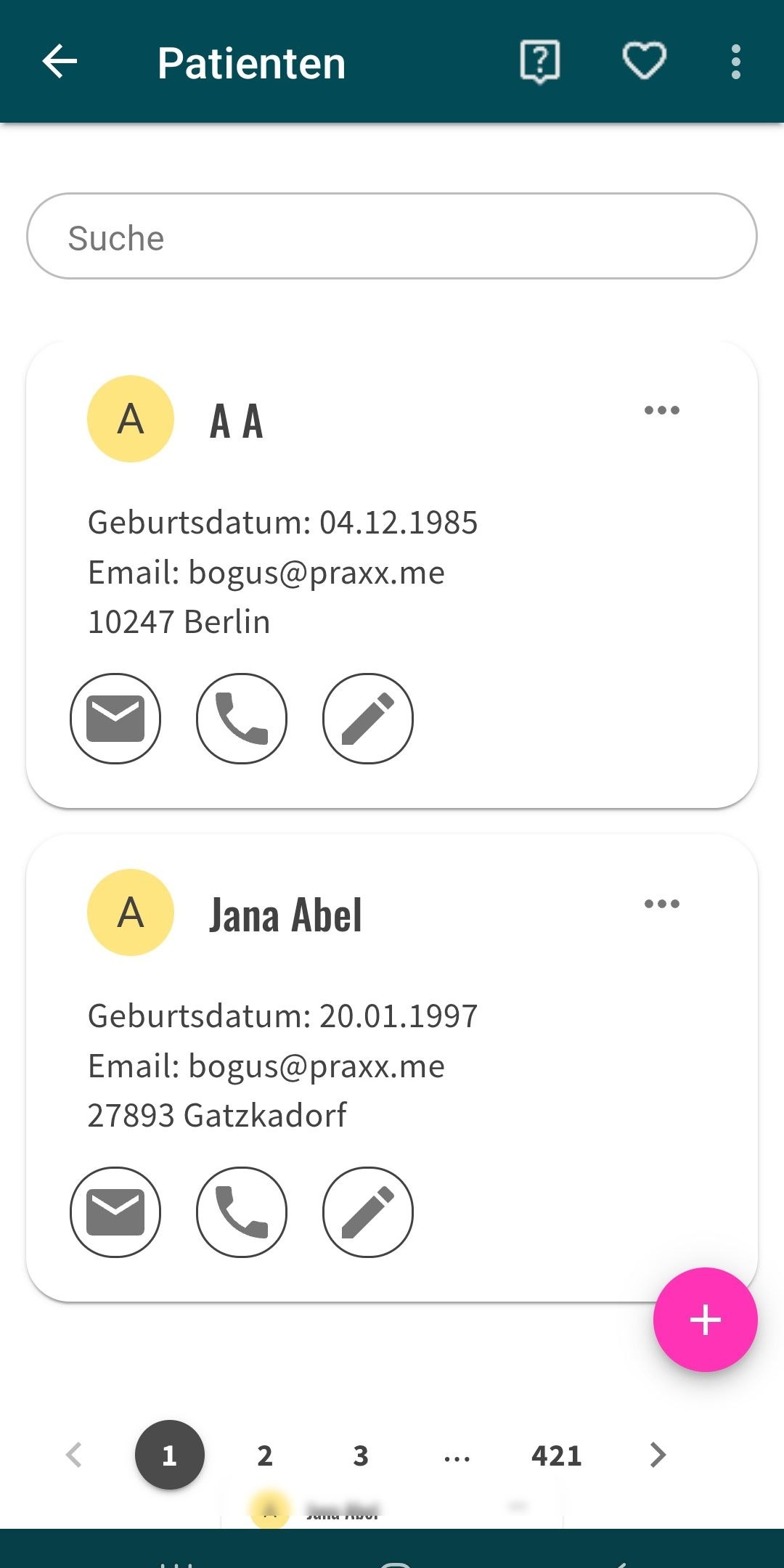
Task: Open more options for Jana Abel
Action: point(662,904)
